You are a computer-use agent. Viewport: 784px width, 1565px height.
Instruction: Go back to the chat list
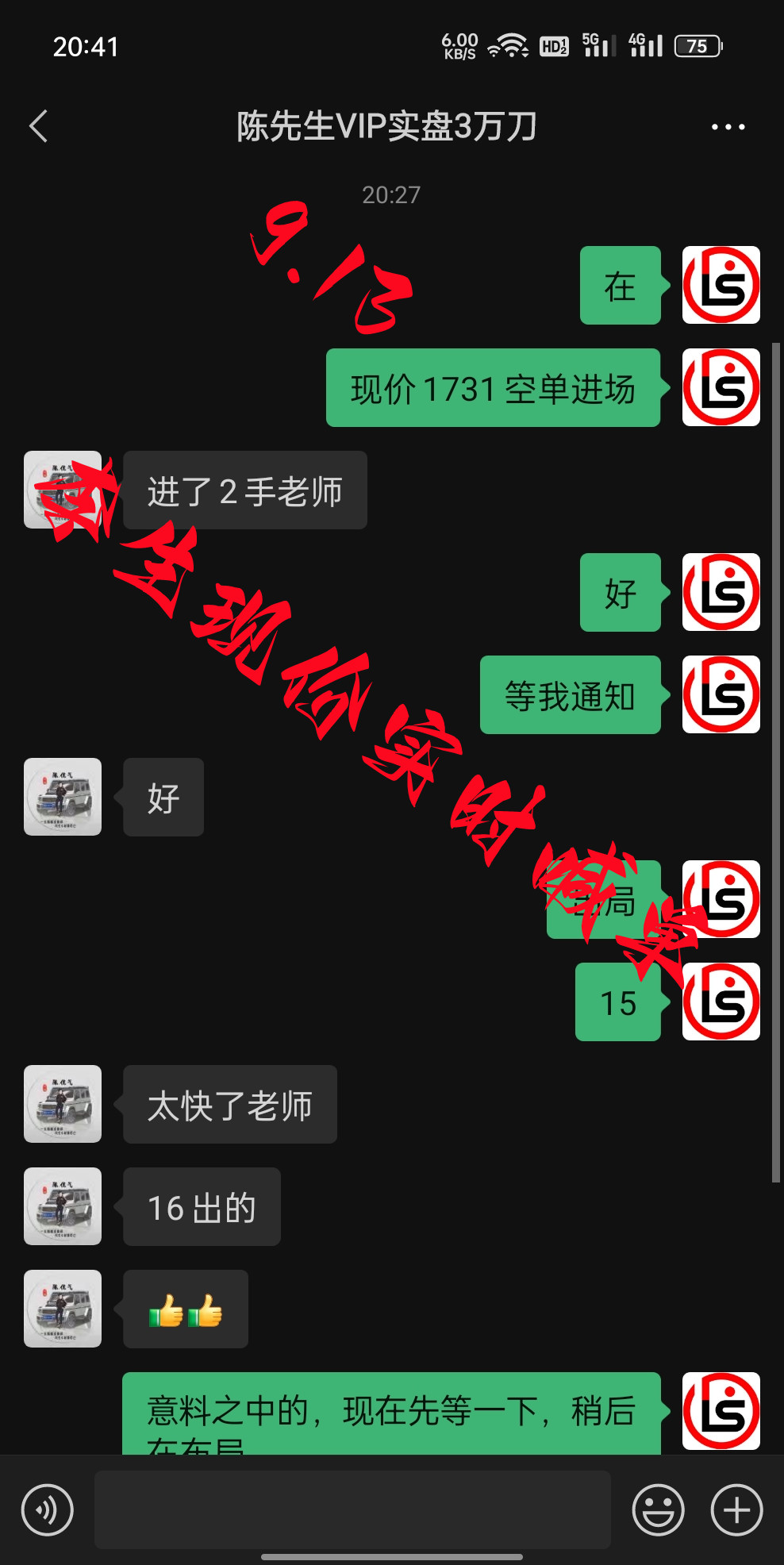tap(39, 126)
